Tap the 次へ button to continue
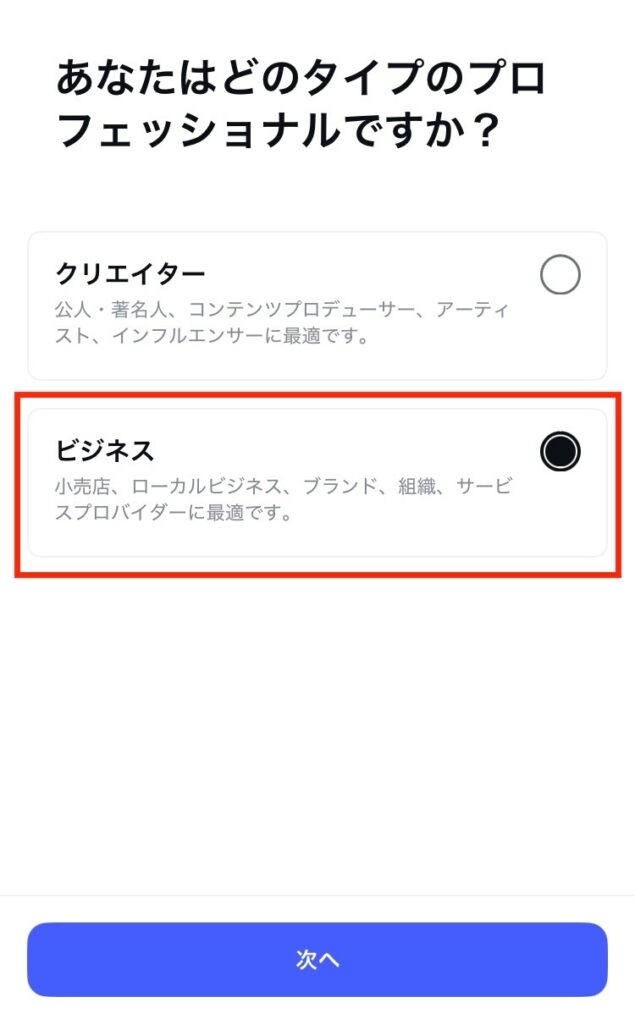The height and width of the screenshot is (1024, 635). coord(317,959)
